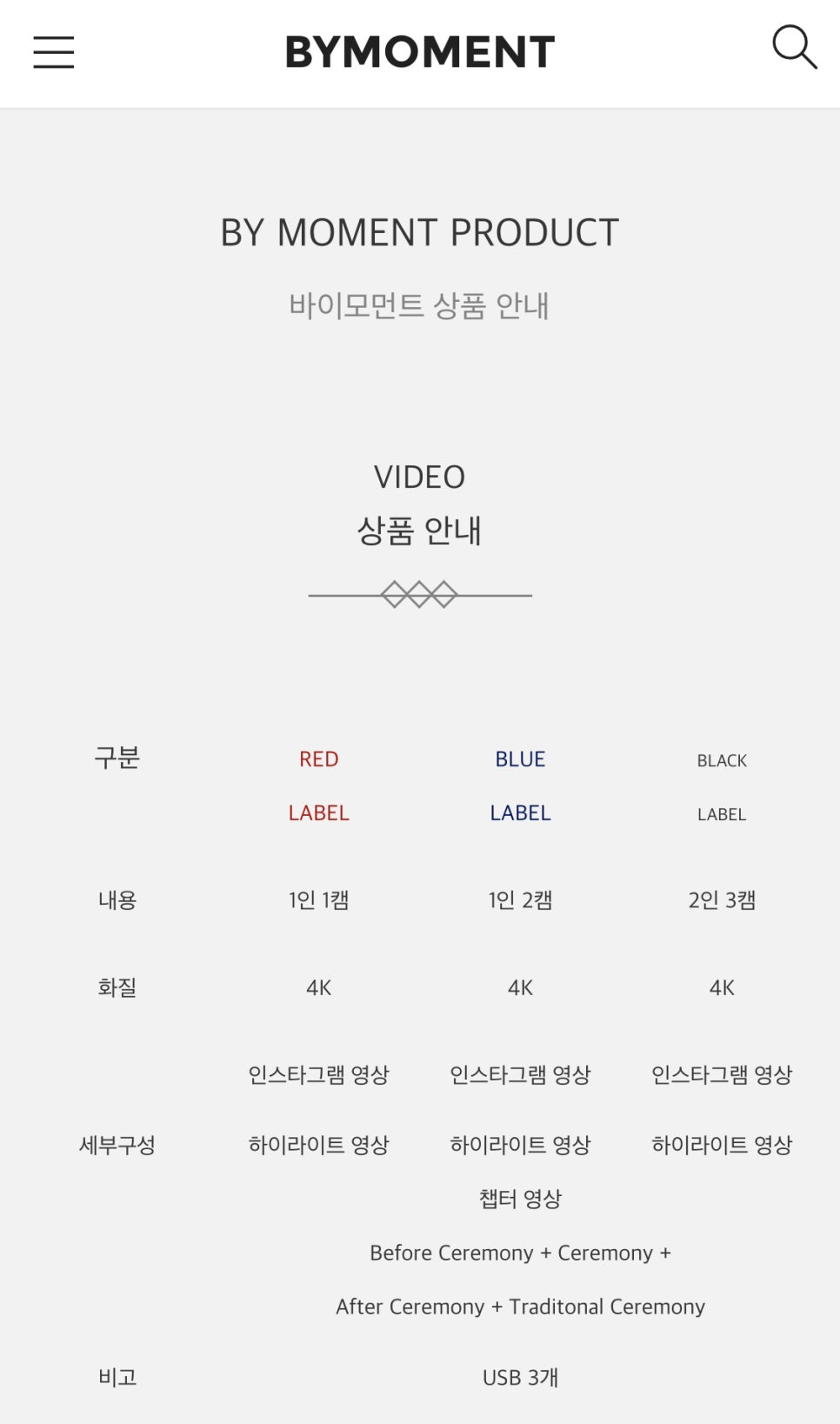The width and height of the screenshot is (840, 1424).
Task: Go to the BYMOMENT home logo
Action: coord(420,52)
